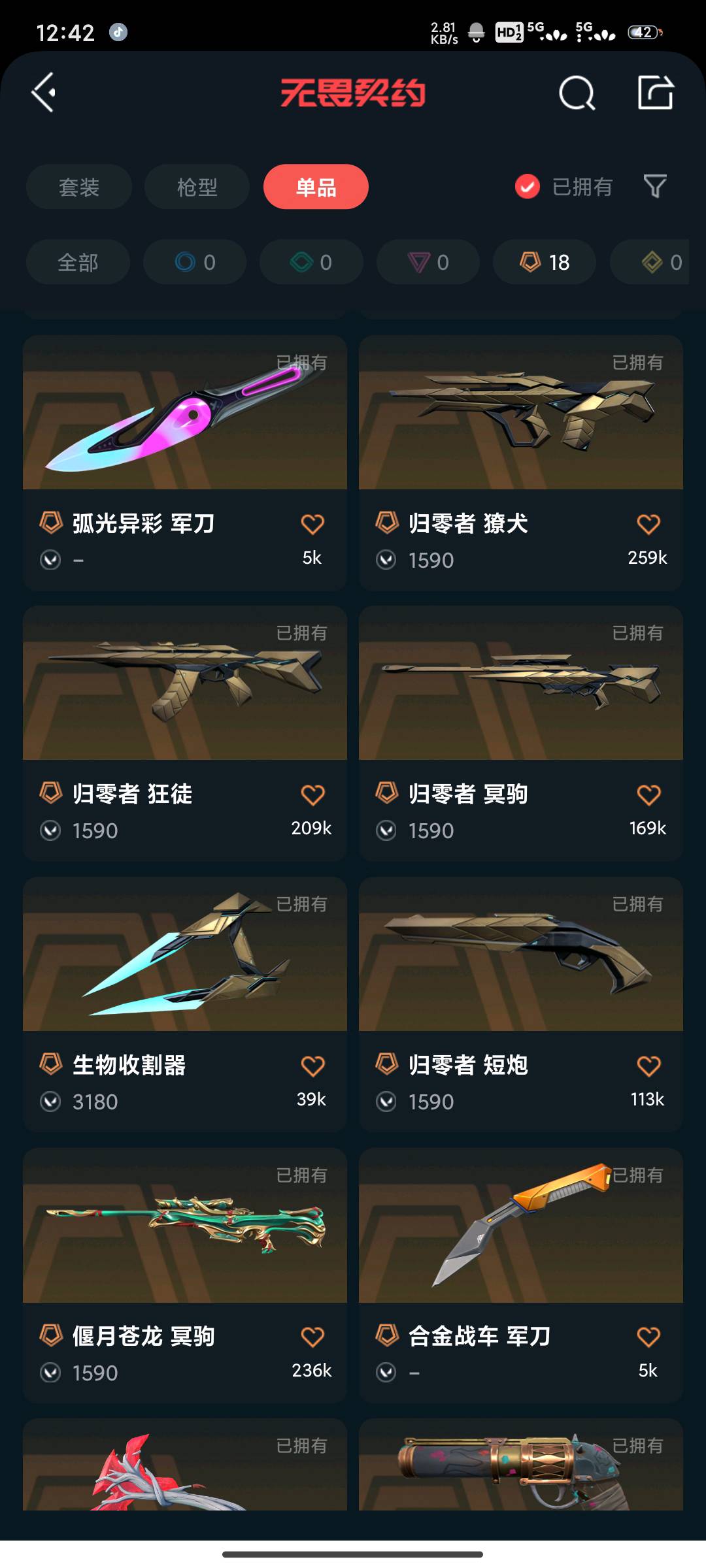Favorite the 归零者 短炮 skin
Screen dimensions: 706x1568
648,1066
